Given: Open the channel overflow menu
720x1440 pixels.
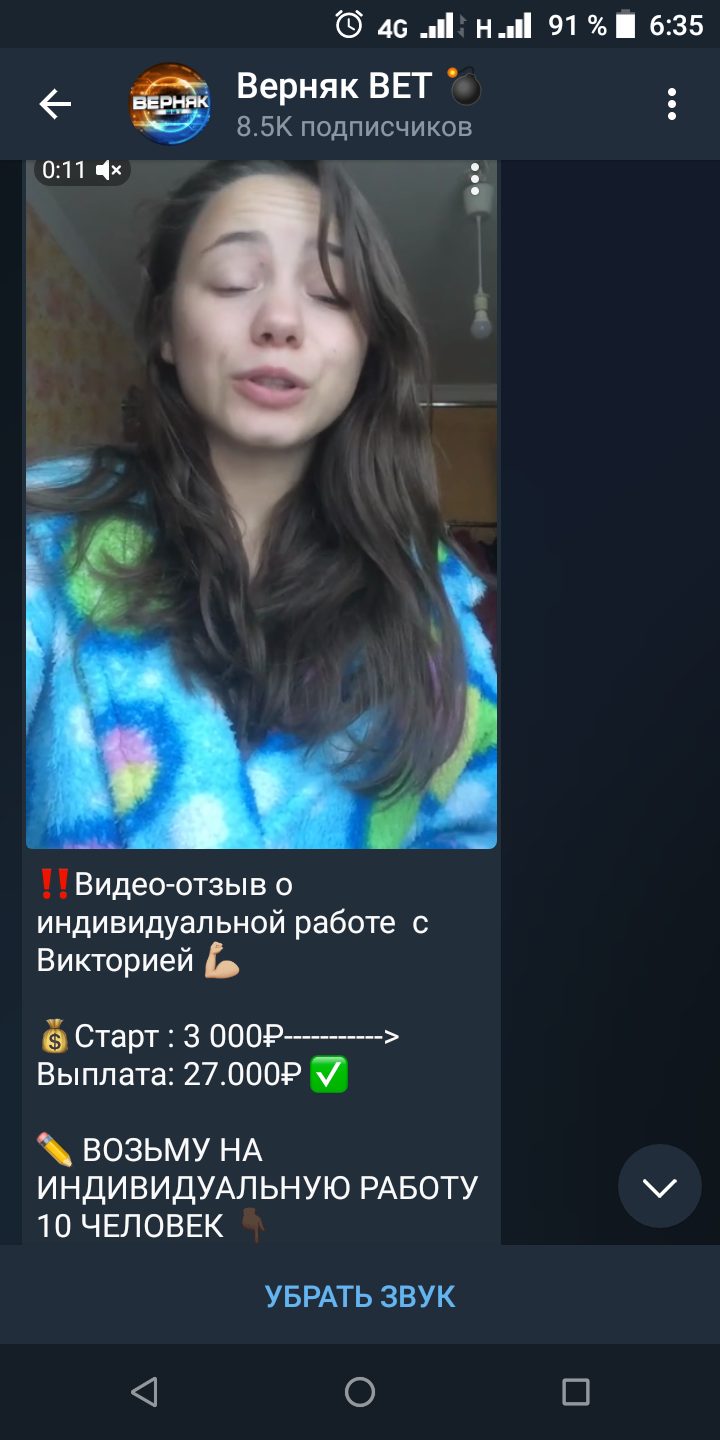Looking at the screenshot, I should pos(672,104).
